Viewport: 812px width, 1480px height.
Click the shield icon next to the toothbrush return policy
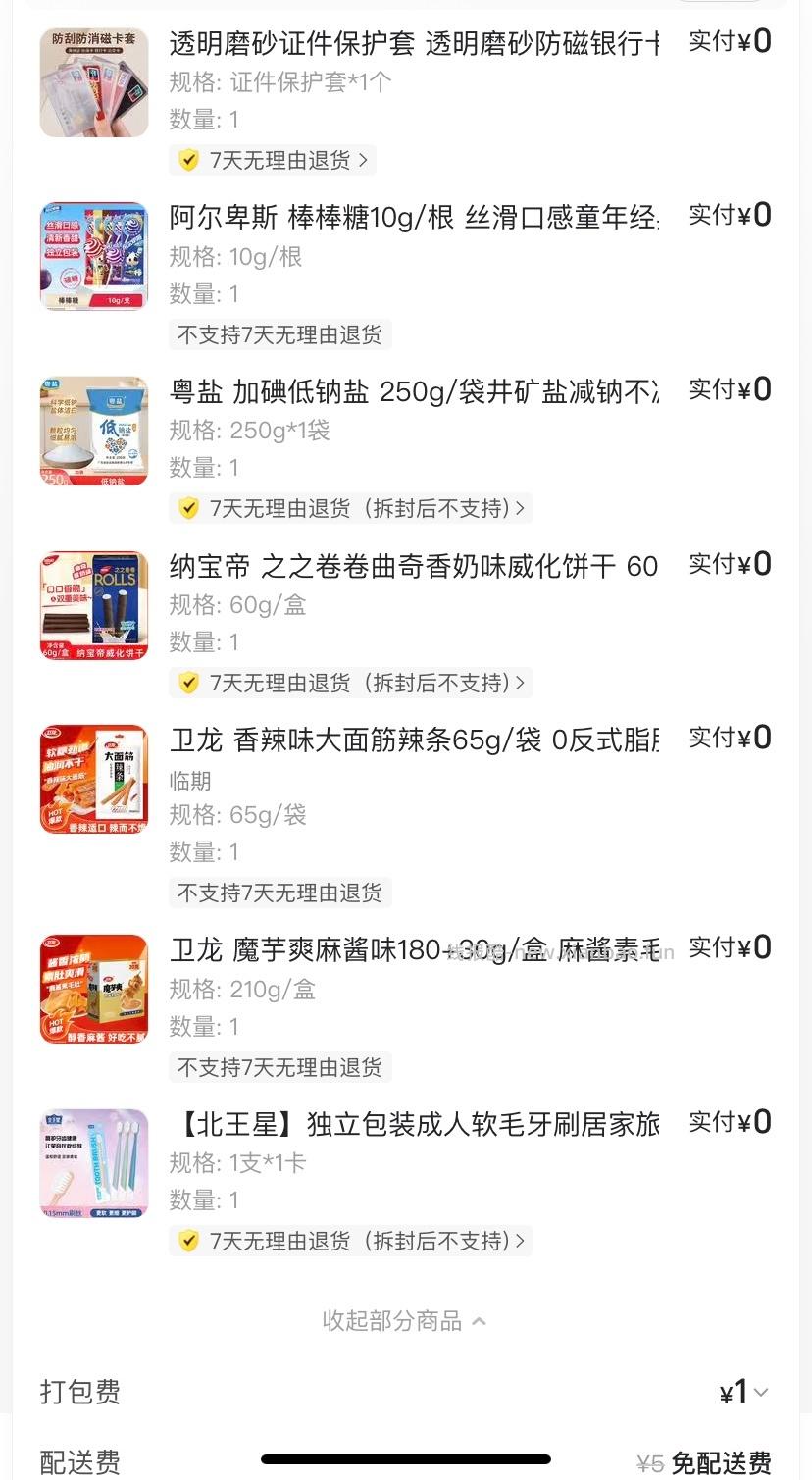[x=189, y=1241]
